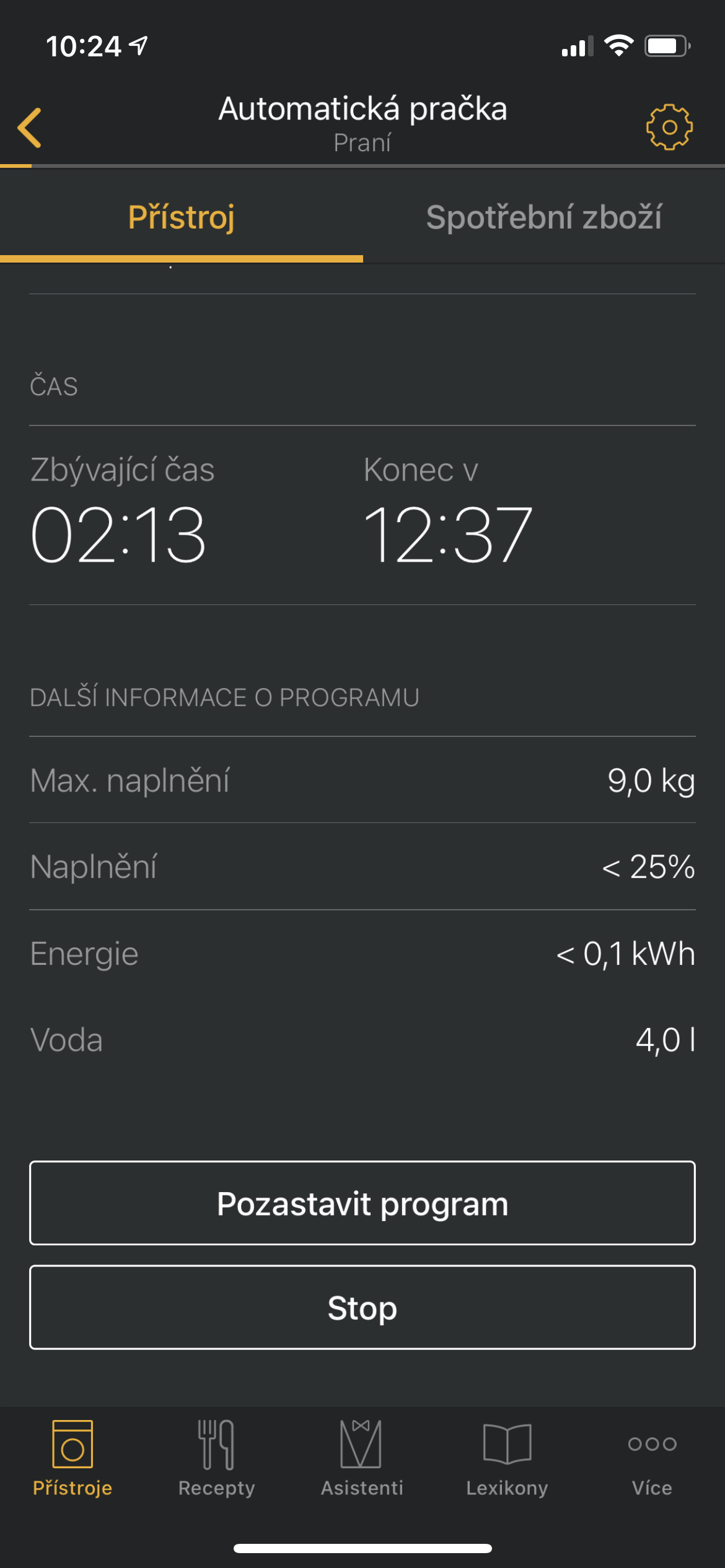Select the Voda 4,0 l row

(362, 1040)
